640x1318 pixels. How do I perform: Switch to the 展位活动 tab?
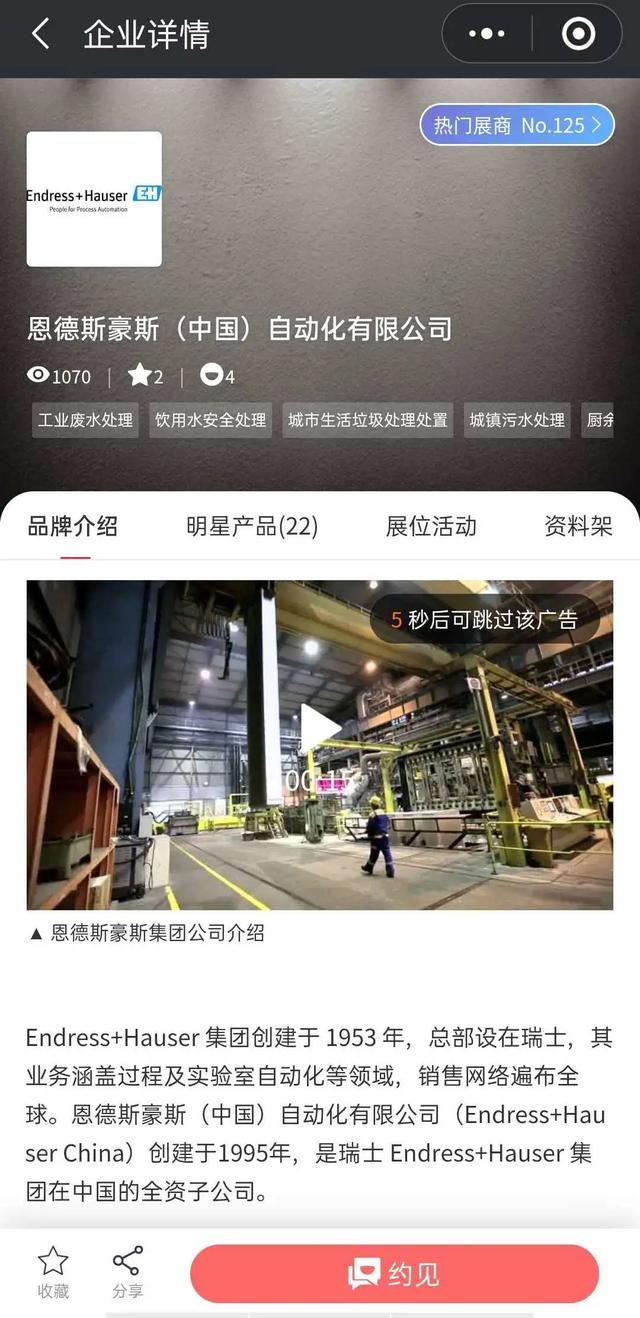pos(431,526)
